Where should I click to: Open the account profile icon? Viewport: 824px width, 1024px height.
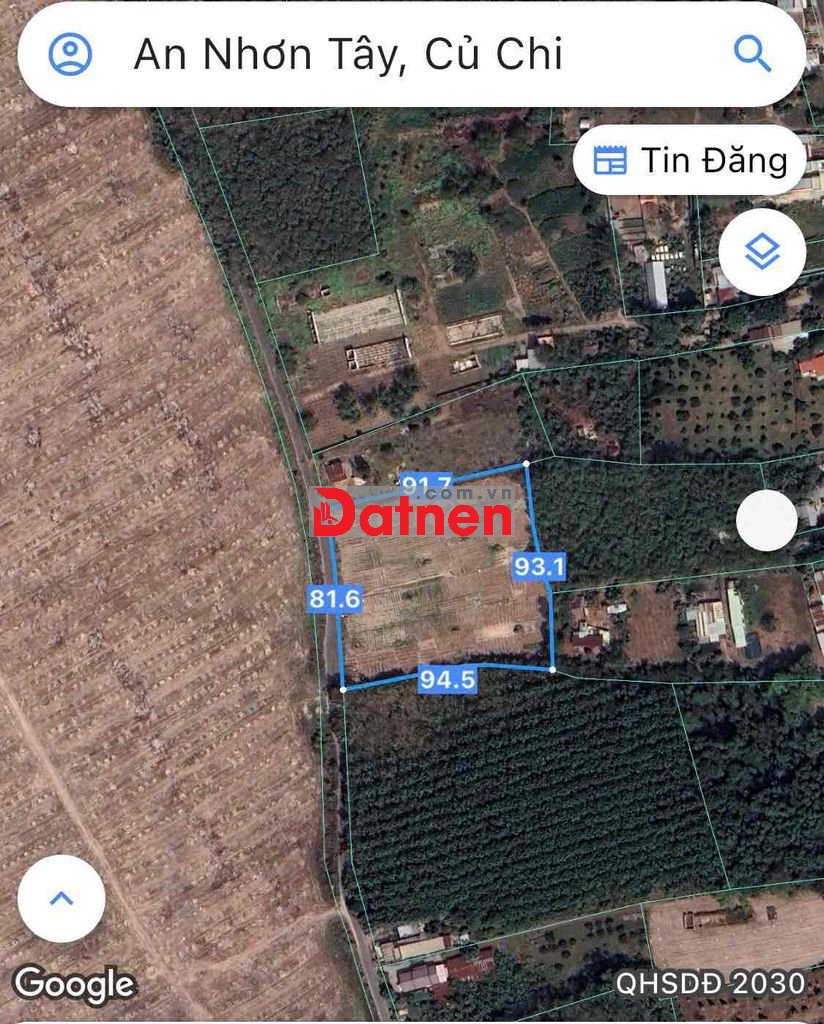(x=70, y=54)
